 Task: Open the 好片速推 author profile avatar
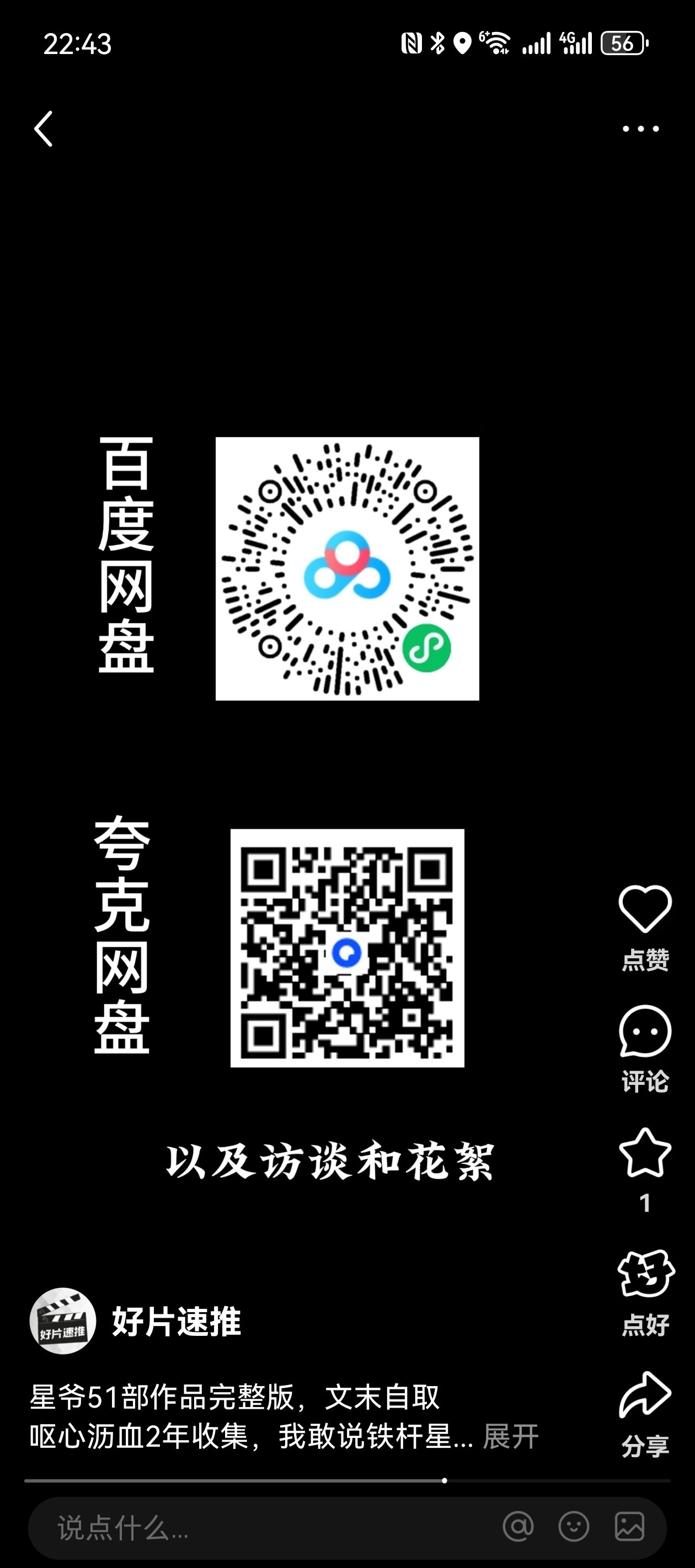63,1320
